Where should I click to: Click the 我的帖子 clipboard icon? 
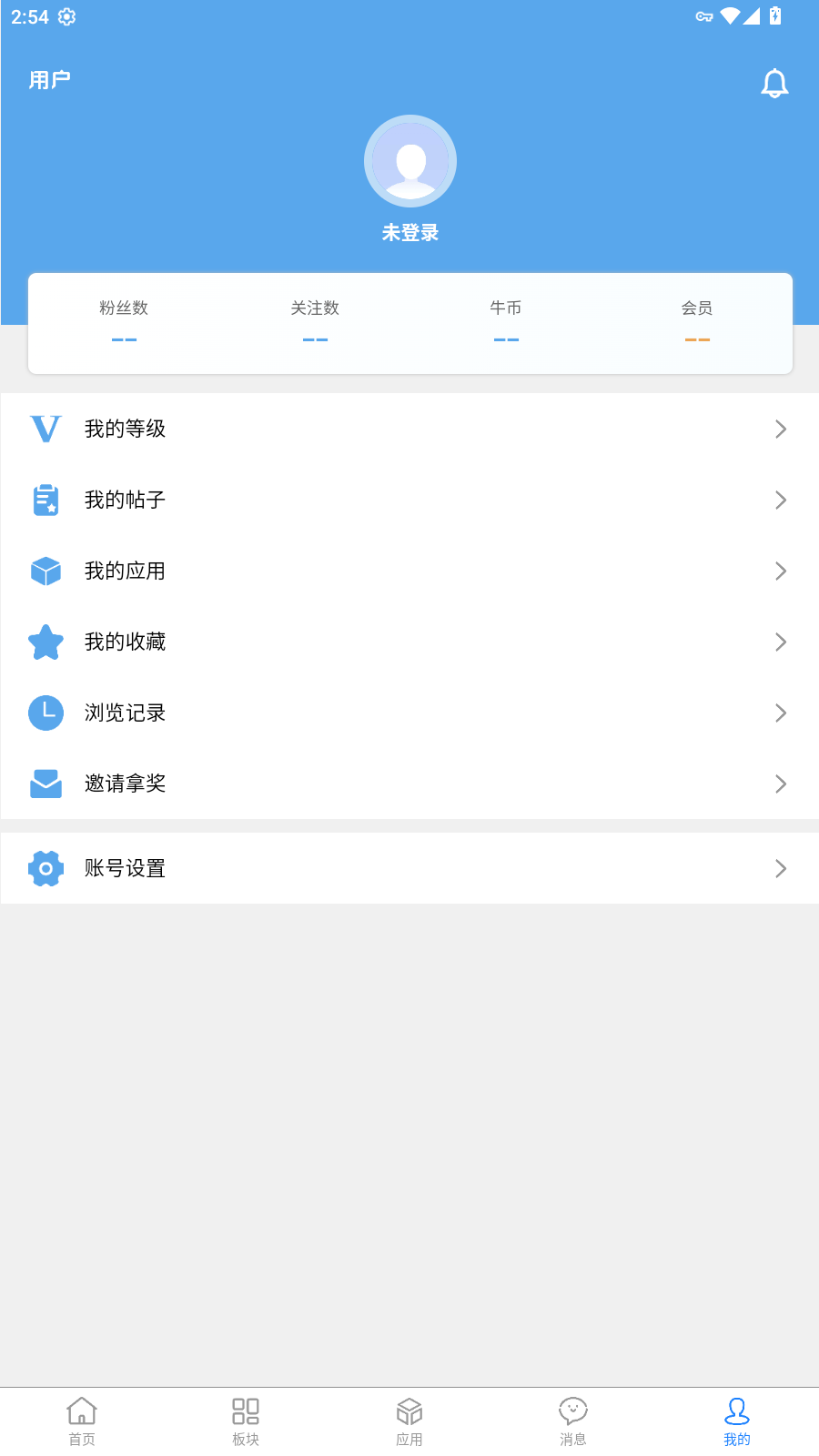[x=45, y=500]
